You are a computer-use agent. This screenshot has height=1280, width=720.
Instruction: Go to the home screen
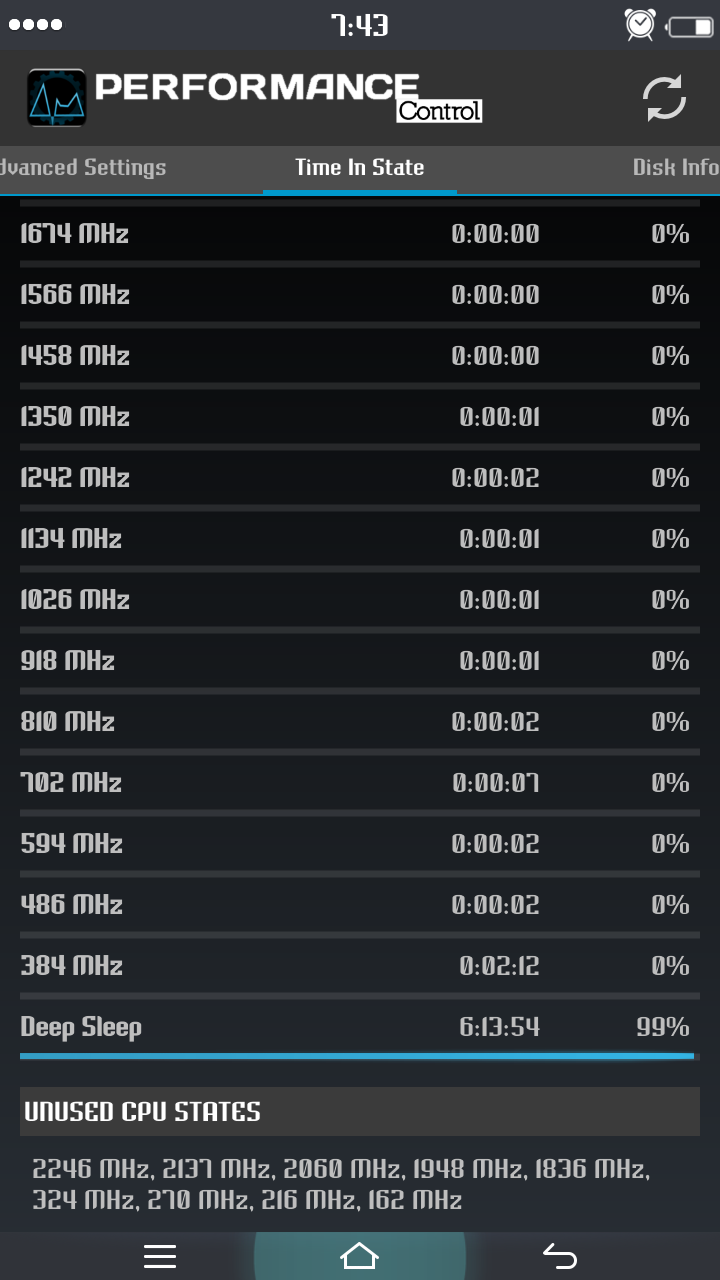point(360,1256)
